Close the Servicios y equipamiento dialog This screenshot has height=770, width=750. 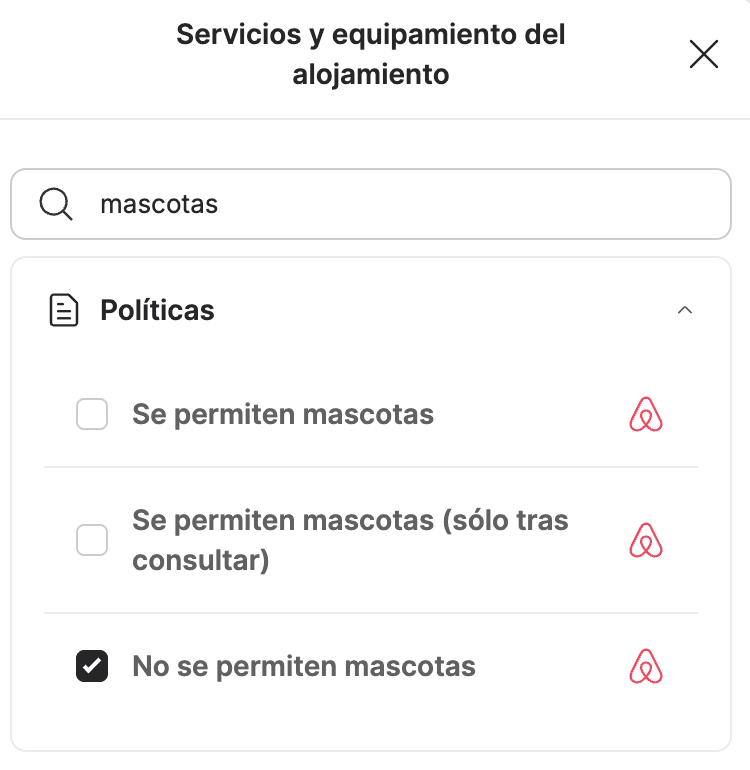click(x=704, y=54)
